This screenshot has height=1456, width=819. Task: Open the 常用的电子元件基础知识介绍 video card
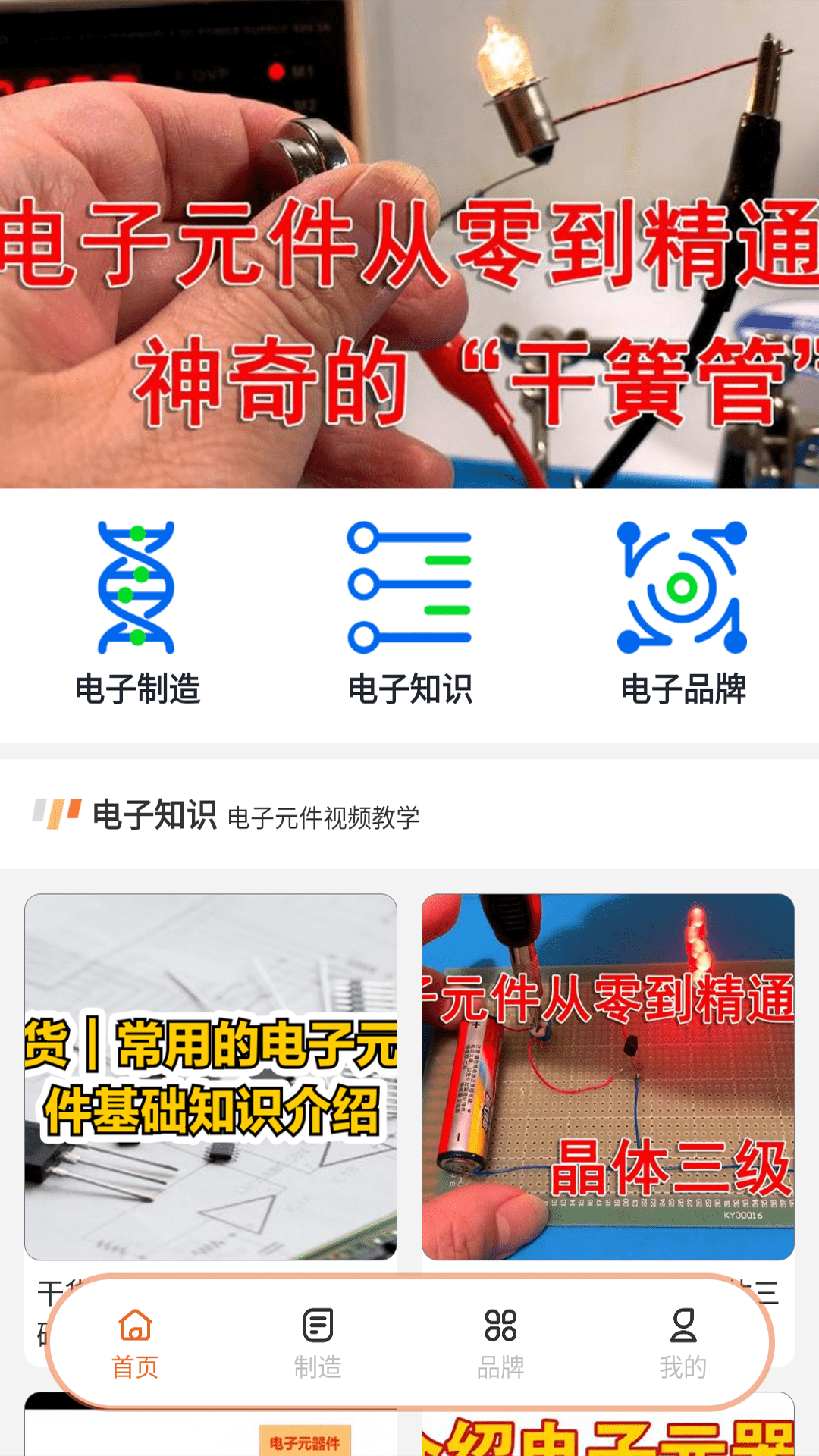[x=211, y=1077]
